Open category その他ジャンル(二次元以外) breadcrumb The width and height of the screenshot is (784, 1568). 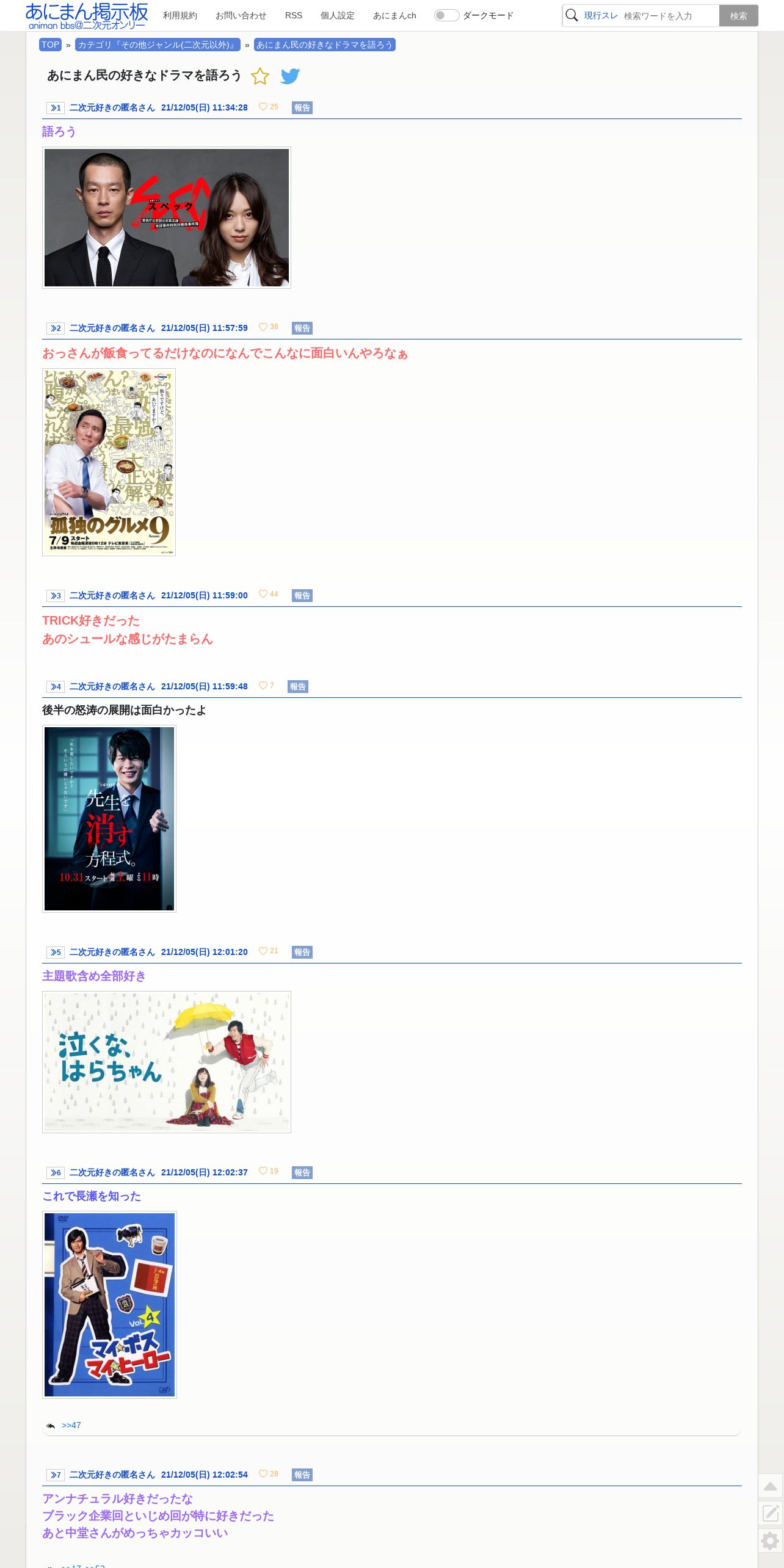(x=158, y=45)
